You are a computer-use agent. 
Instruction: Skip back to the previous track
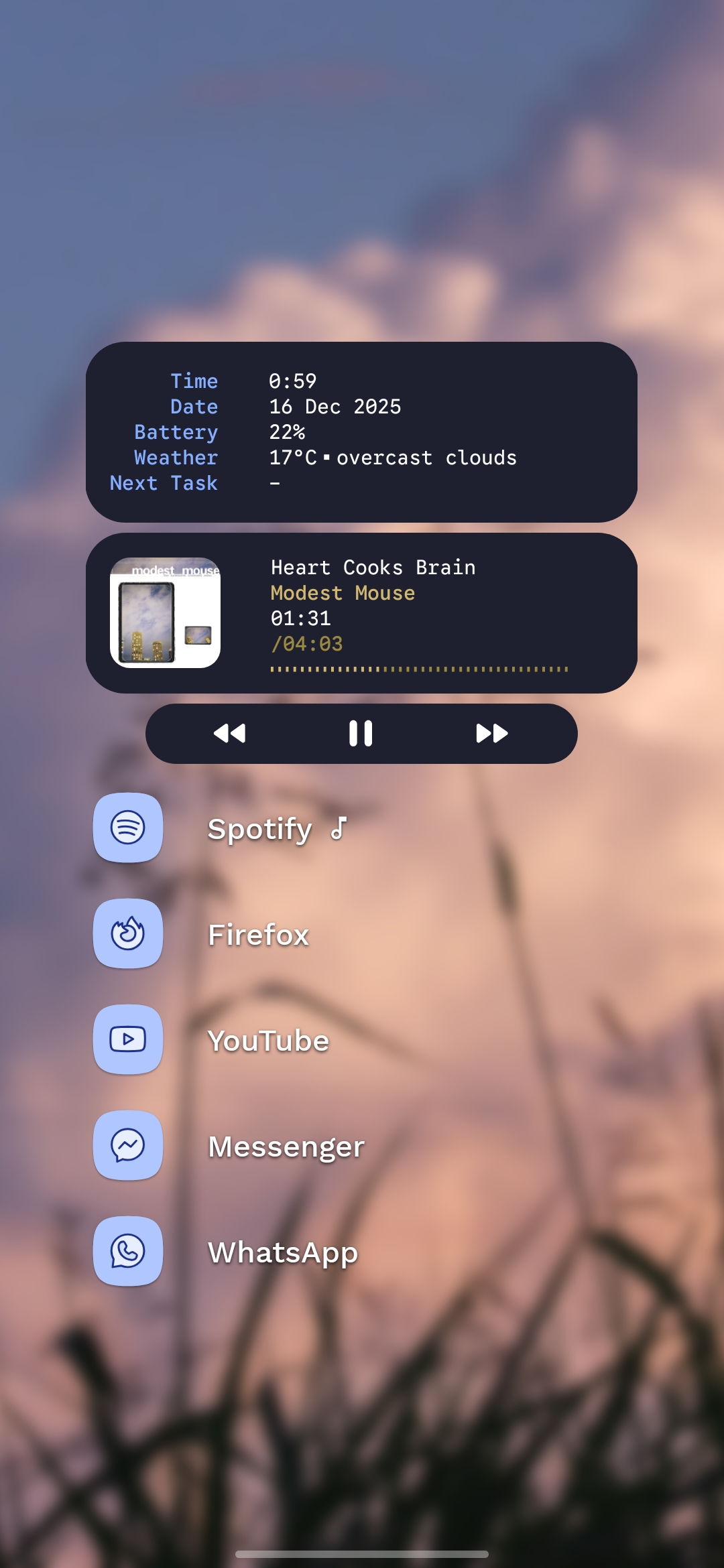pyautogui.click(x=229, y=734)
